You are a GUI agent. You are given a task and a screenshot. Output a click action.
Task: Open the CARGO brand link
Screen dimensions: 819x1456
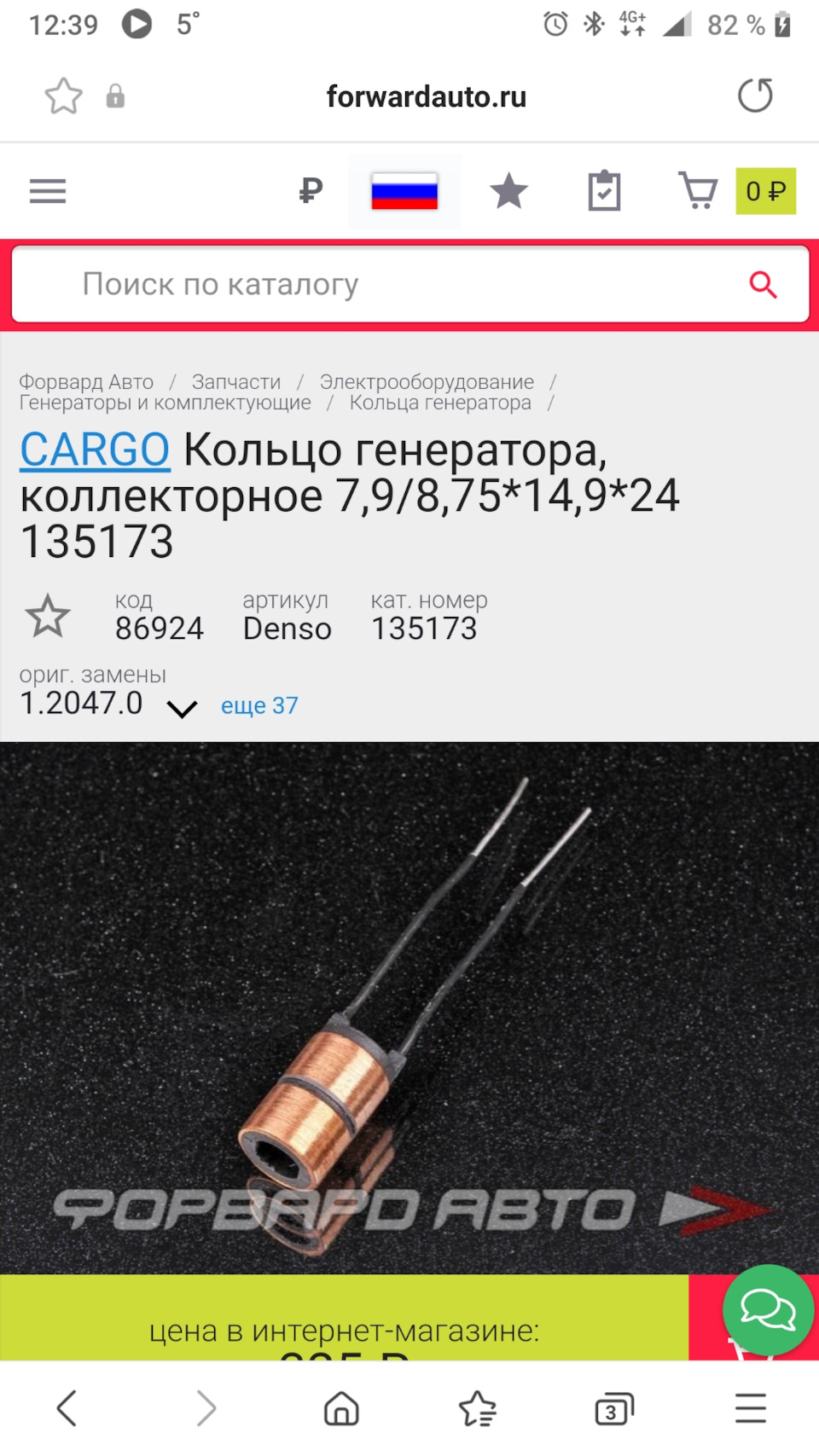coord(95,450)
